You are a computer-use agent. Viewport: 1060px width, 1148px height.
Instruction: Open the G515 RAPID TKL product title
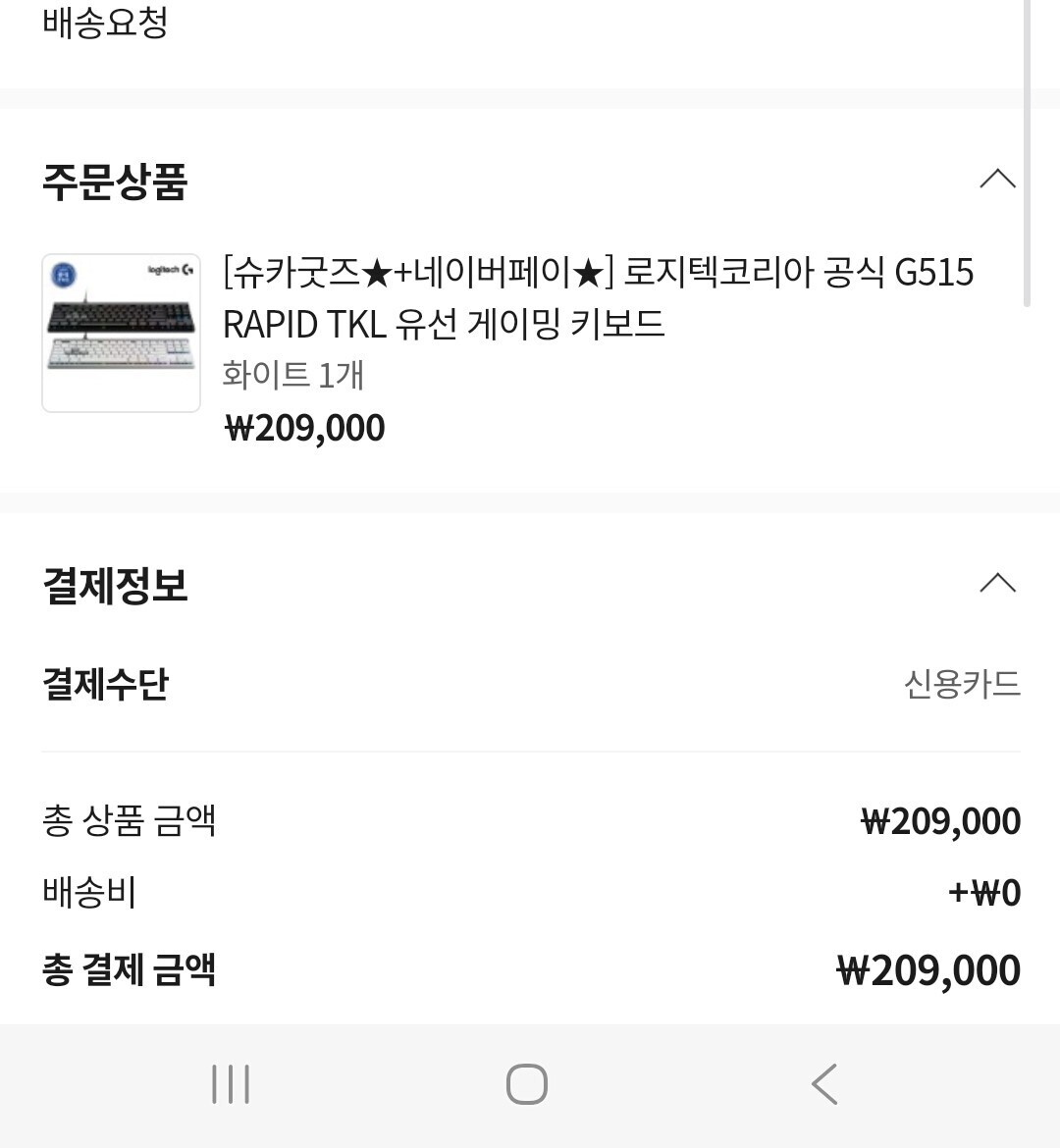click(598, 297)
